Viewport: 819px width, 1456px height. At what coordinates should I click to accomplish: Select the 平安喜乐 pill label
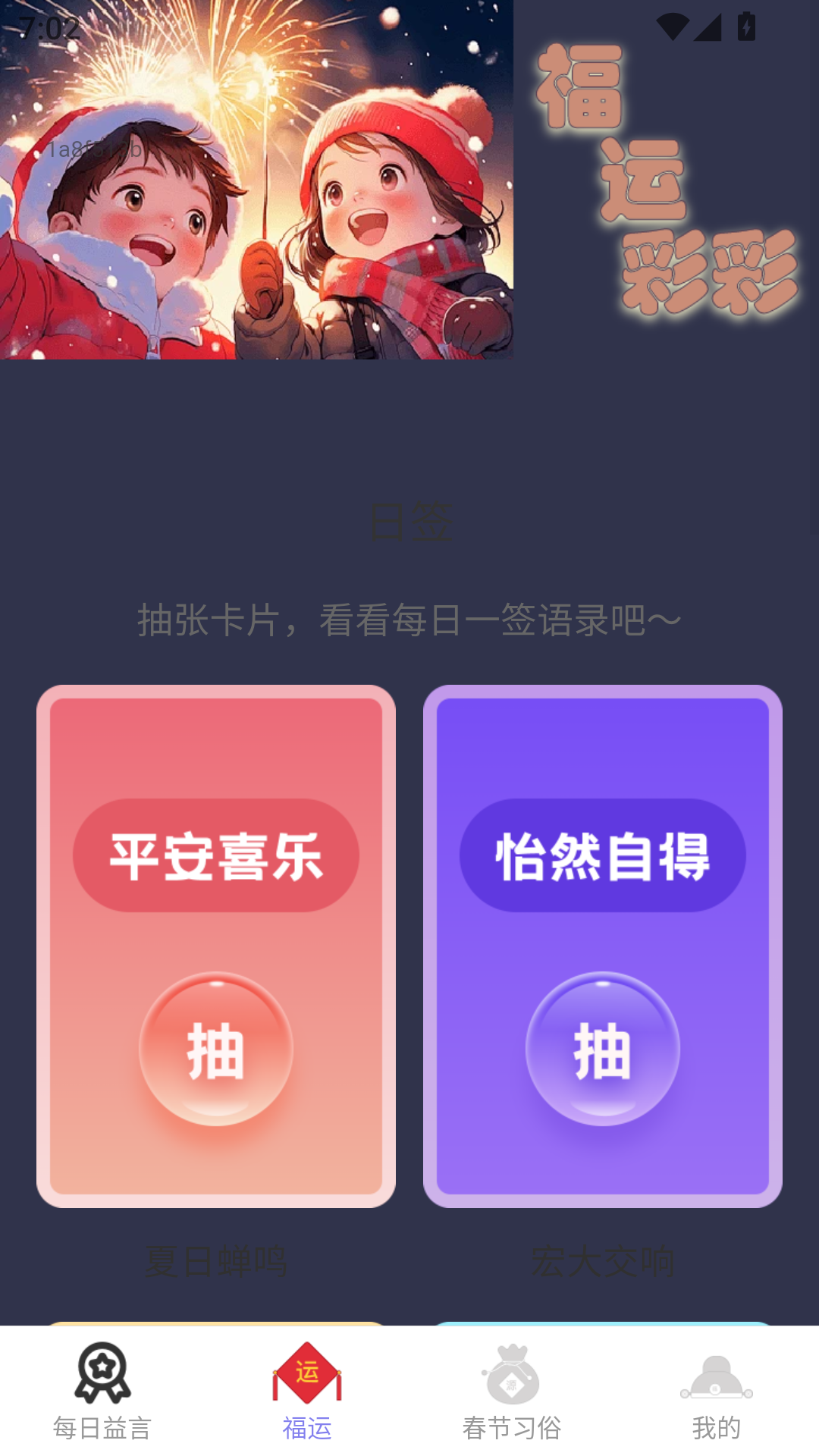(215, 854)
